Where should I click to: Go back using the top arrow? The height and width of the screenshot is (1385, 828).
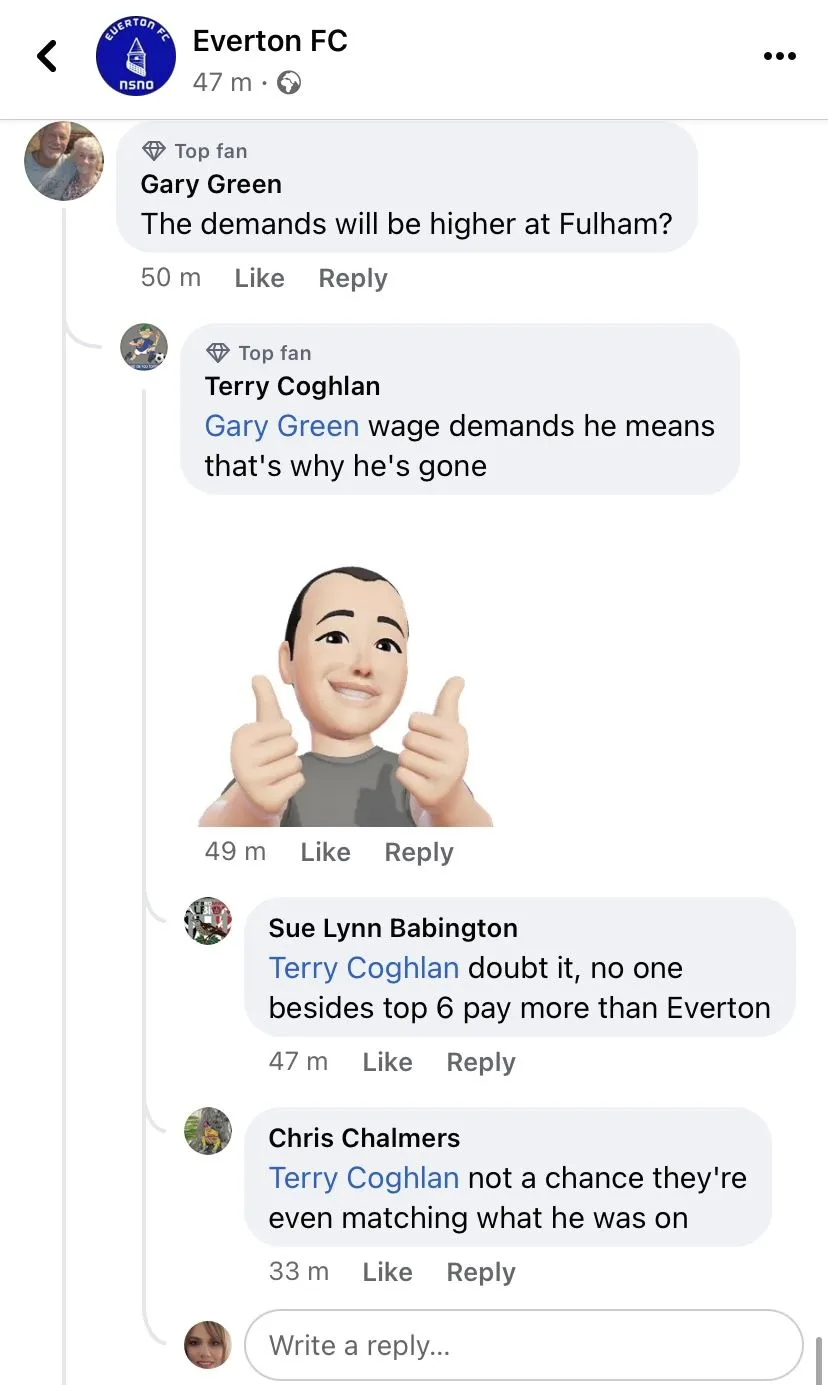point(47,56)
